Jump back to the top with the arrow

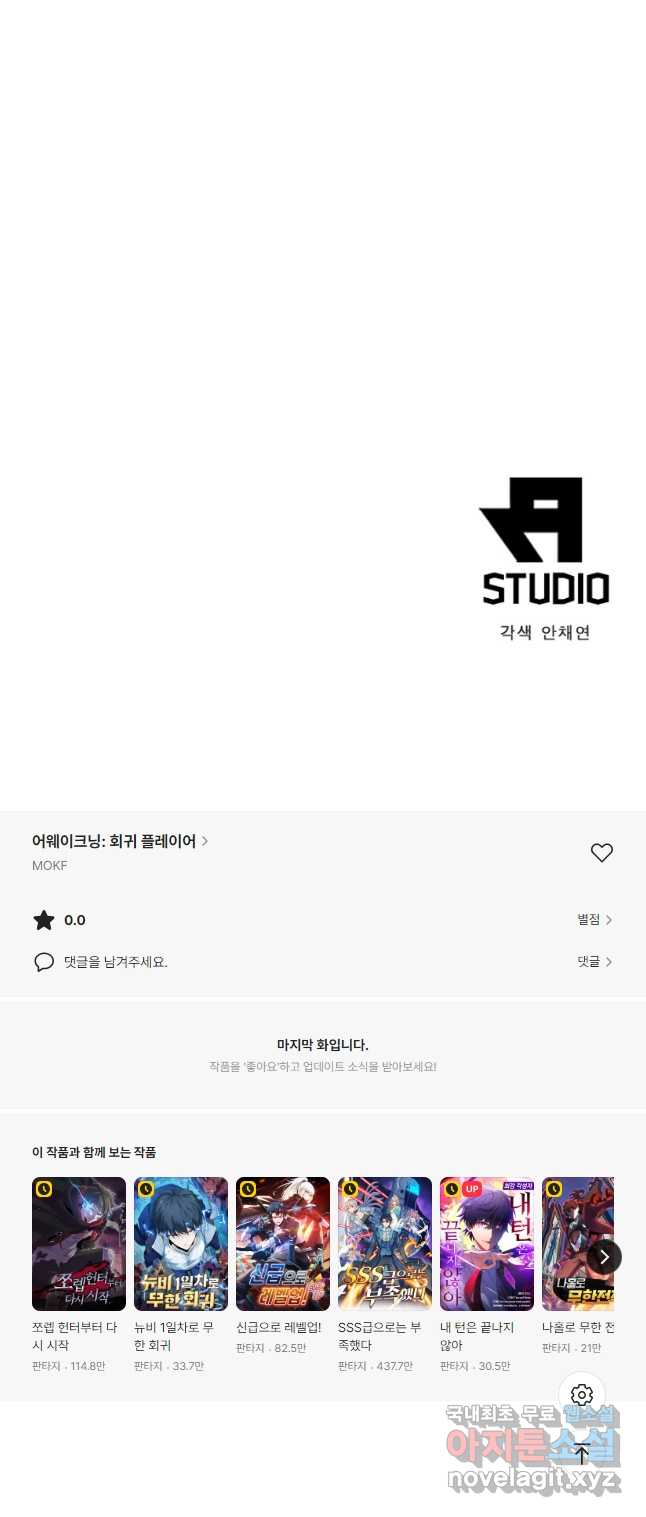(x=582, y=1454)
